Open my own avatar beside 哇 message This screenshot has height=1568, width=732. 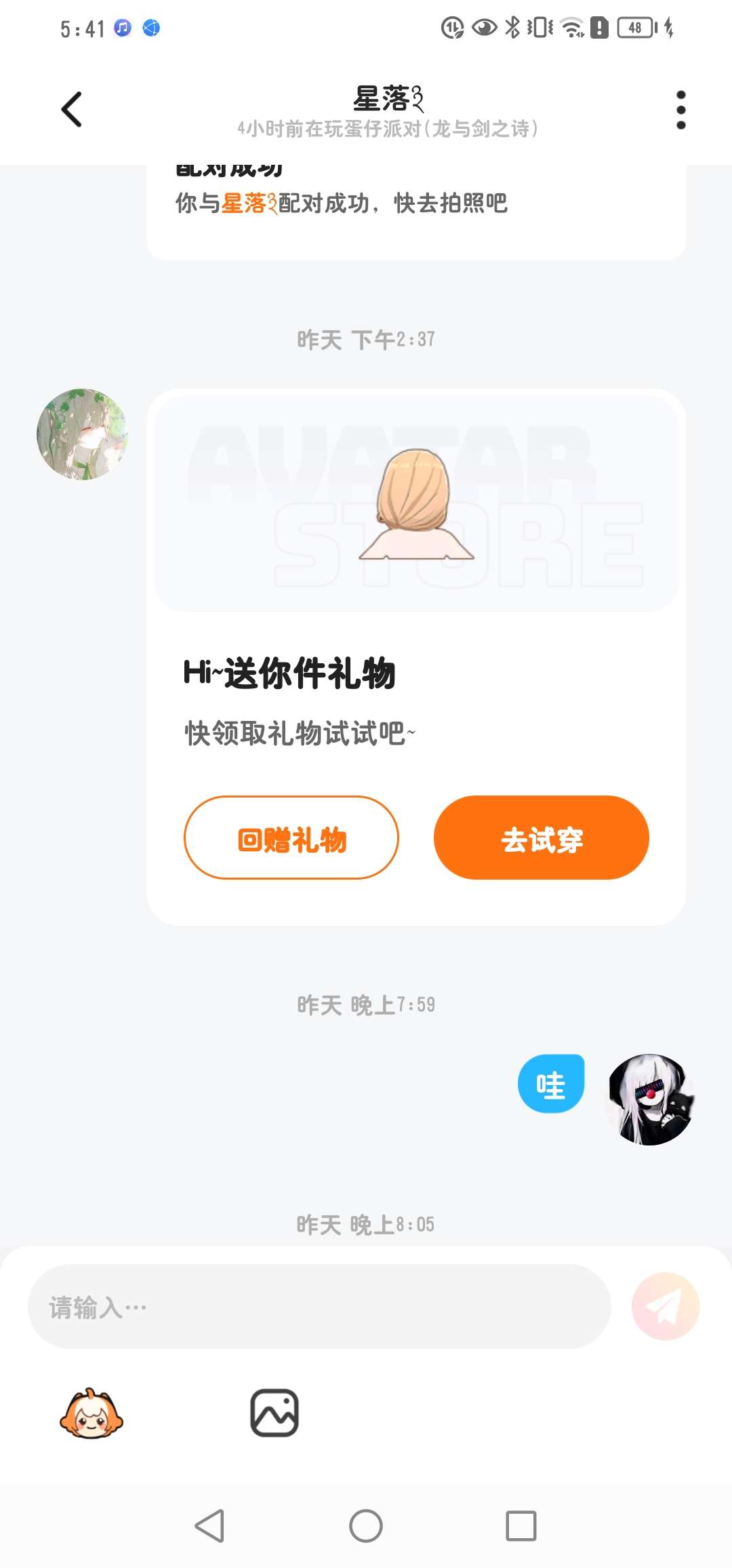(x=650, y=1099)
